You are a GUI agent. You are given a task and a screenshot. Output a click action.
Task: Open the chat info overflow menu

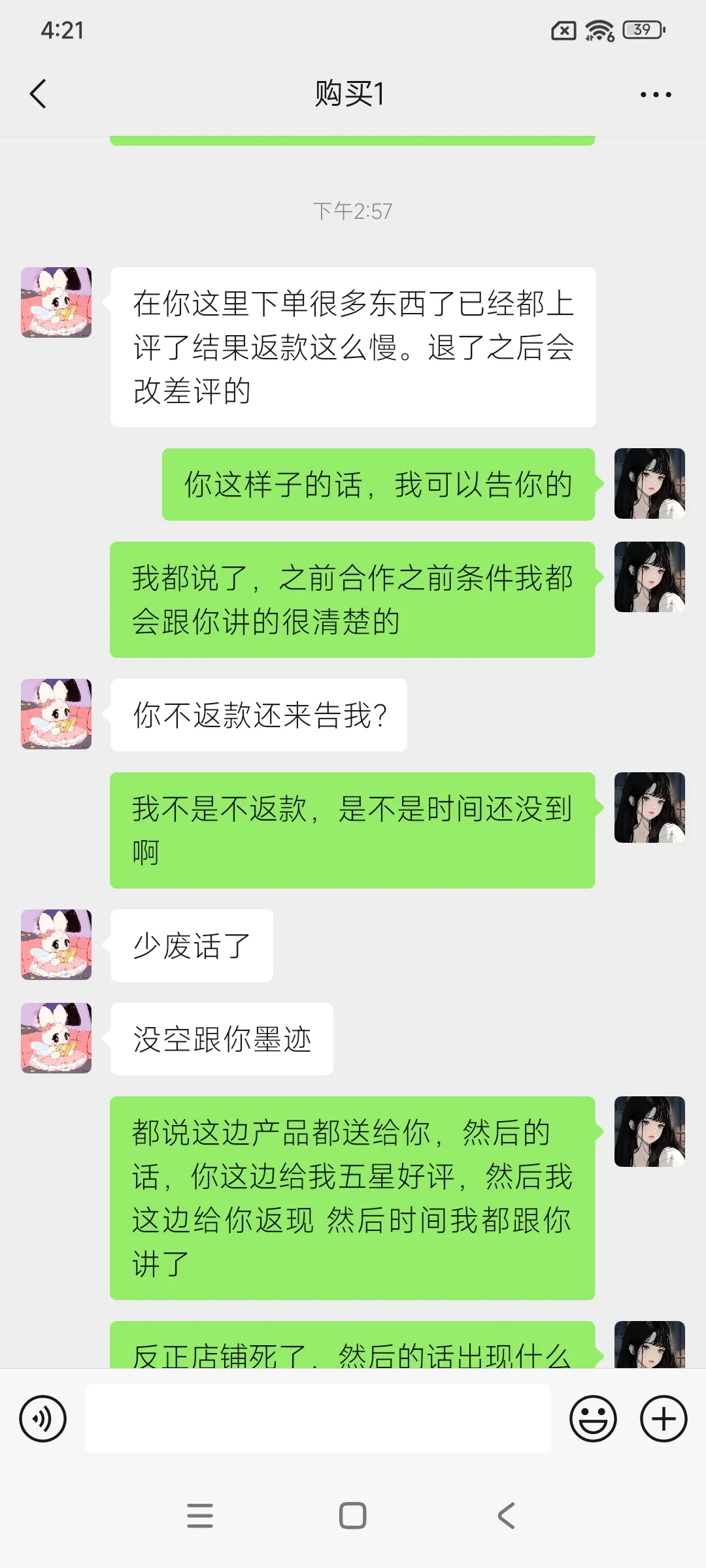tap(655, 95)
